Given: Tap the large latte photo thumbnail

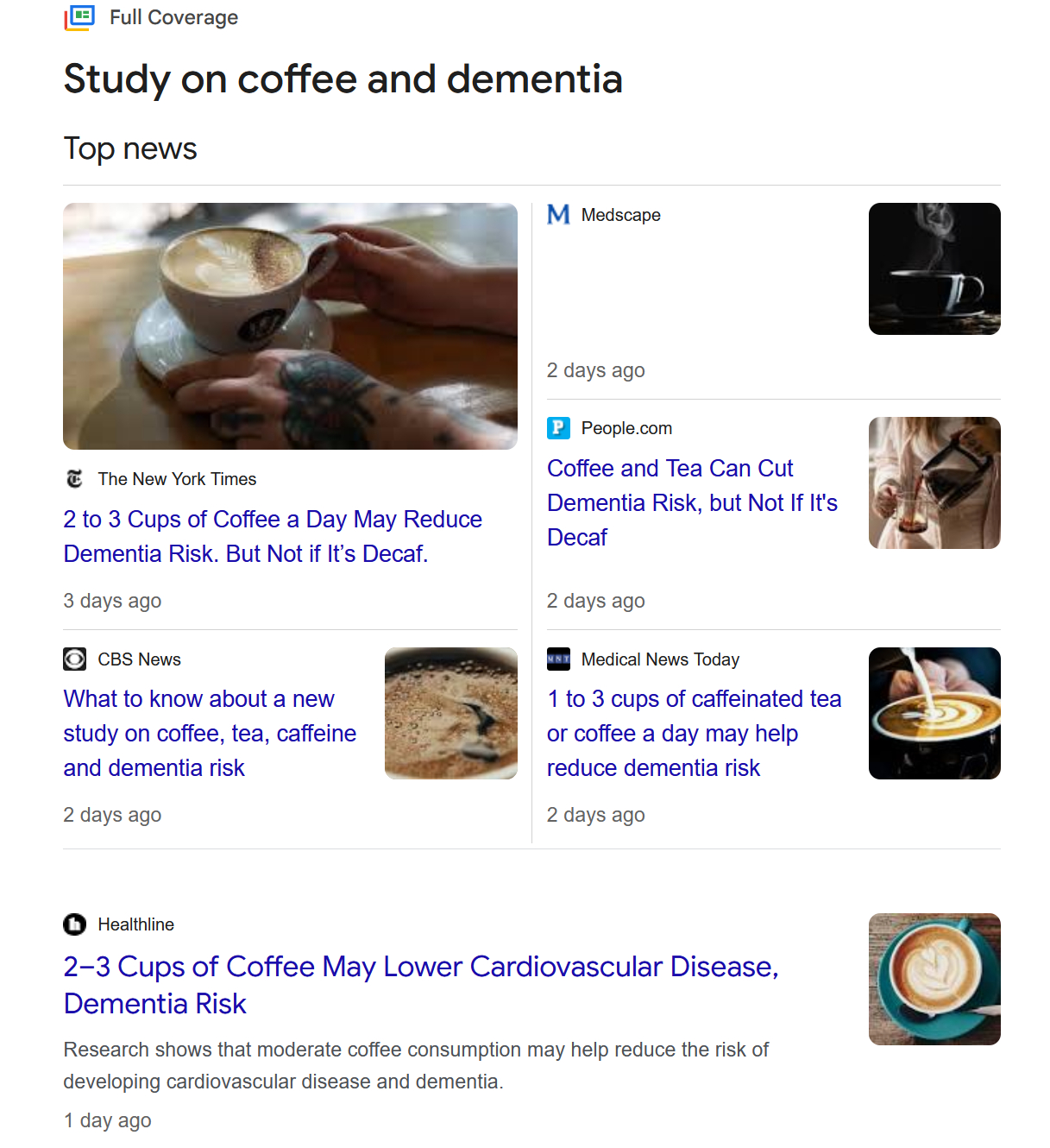Looking at the screenshot, I should point(290,326).
